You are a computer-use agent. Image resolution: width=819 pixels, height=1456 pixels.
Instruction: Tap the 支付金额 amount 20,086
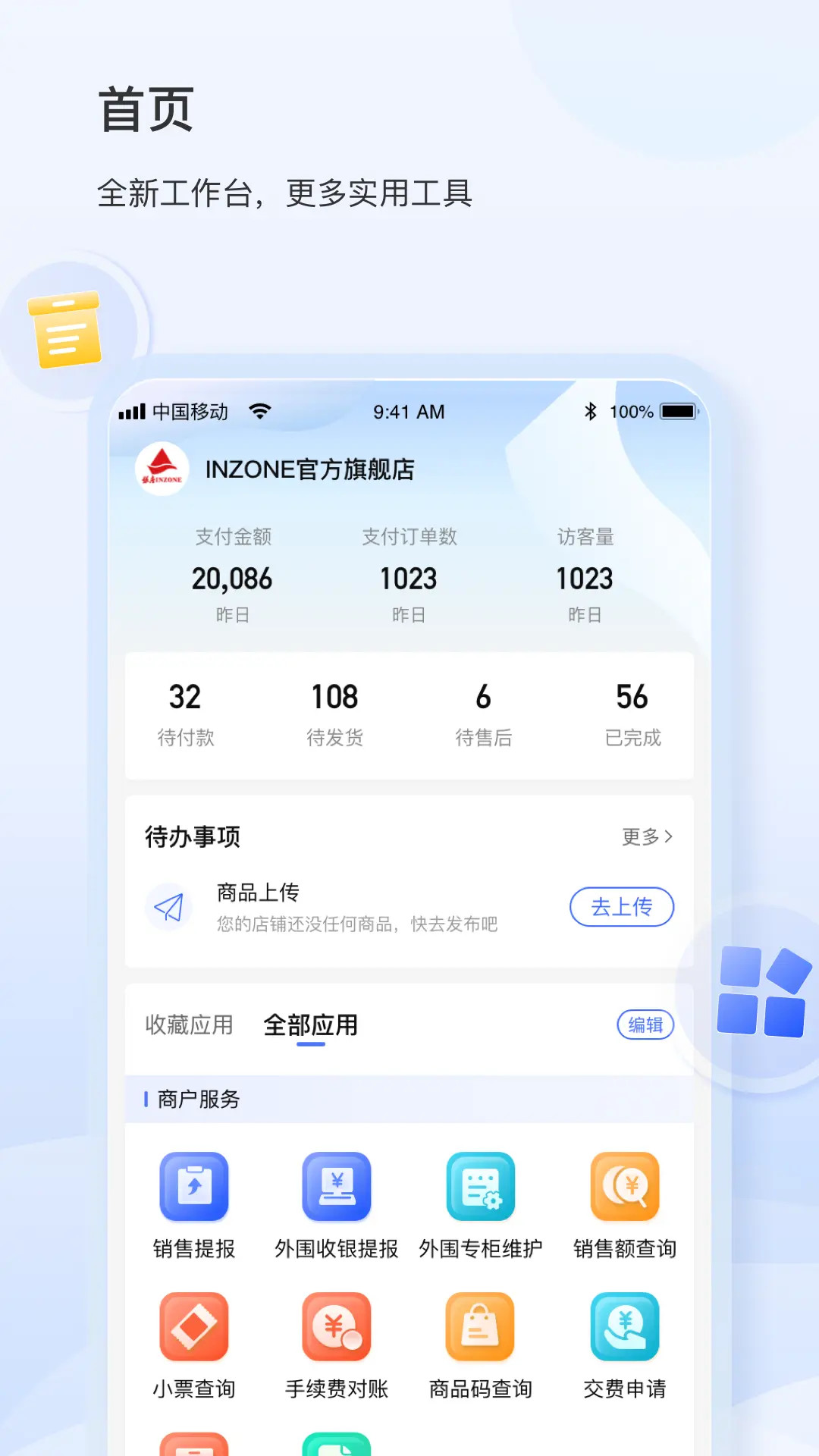[x=233, y=579]
